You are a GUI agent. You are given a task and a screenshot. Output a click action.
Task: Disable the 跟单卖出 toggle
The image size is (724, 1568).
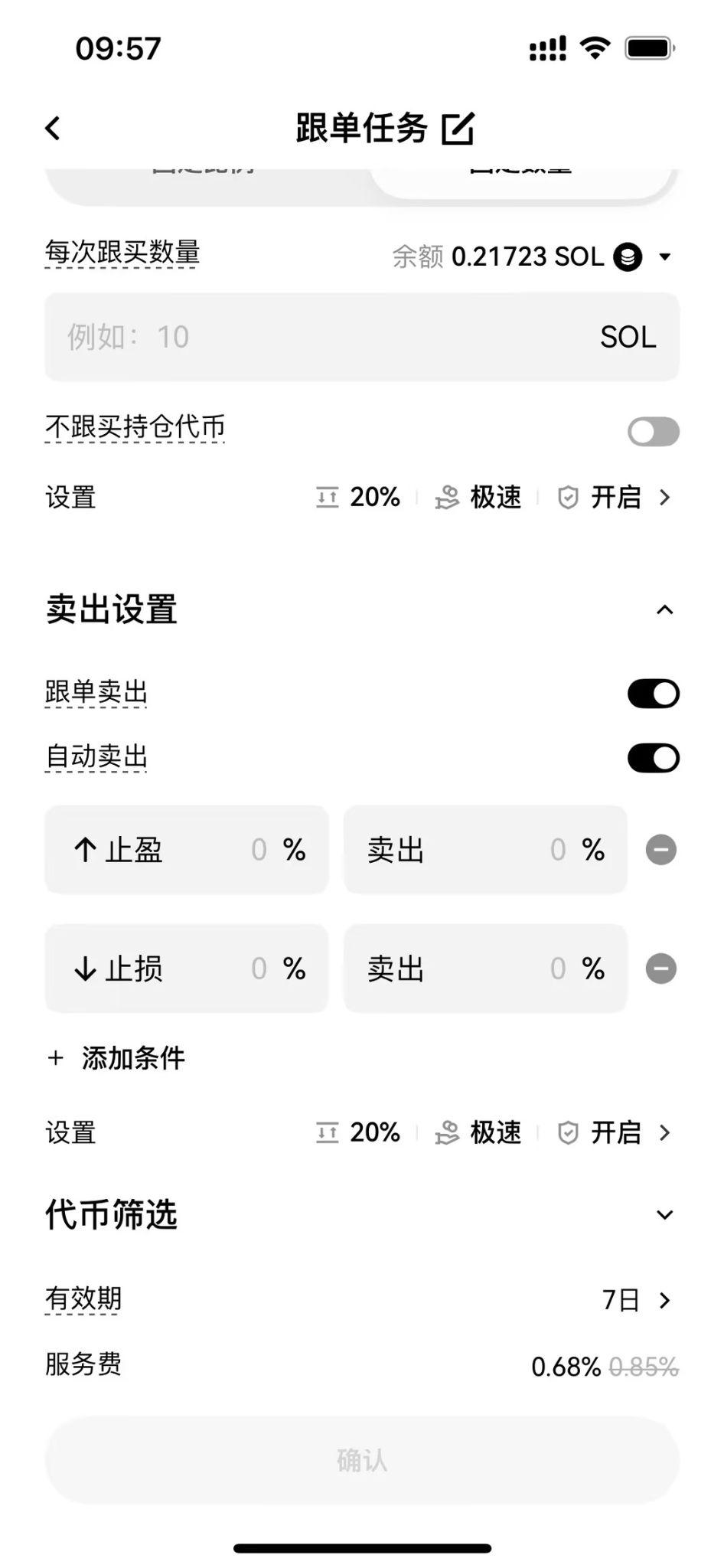[652, 693]
